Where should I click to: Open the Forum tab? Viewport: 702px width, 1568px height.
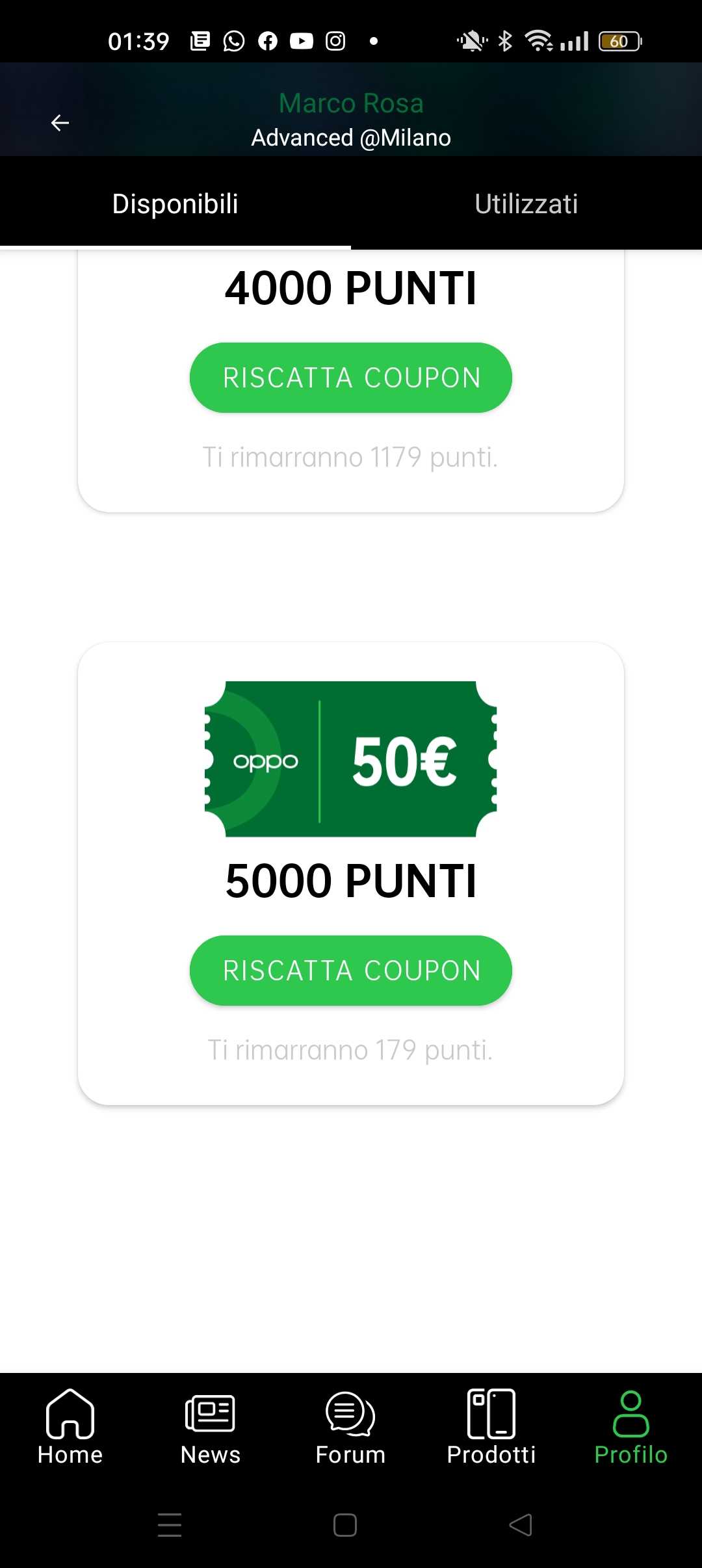click(350, 1427)
